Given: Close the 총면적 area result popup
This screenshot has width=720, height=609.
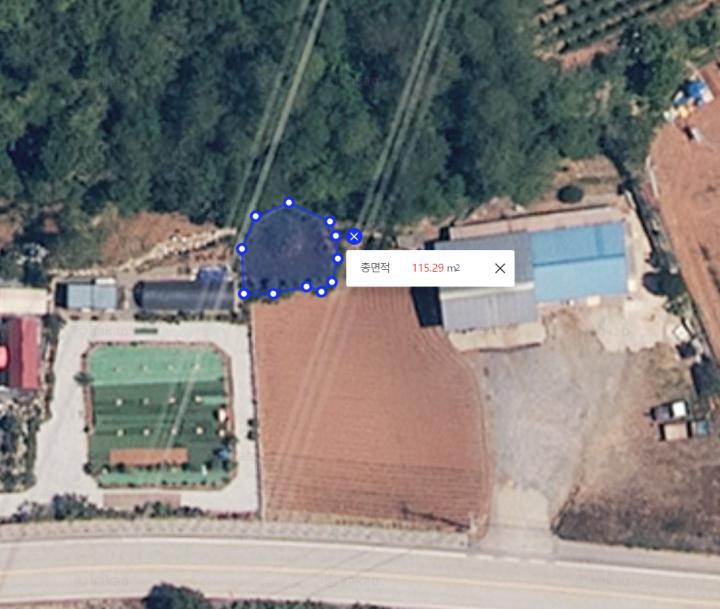Looking at the screenshot, I should pos(500,268).
